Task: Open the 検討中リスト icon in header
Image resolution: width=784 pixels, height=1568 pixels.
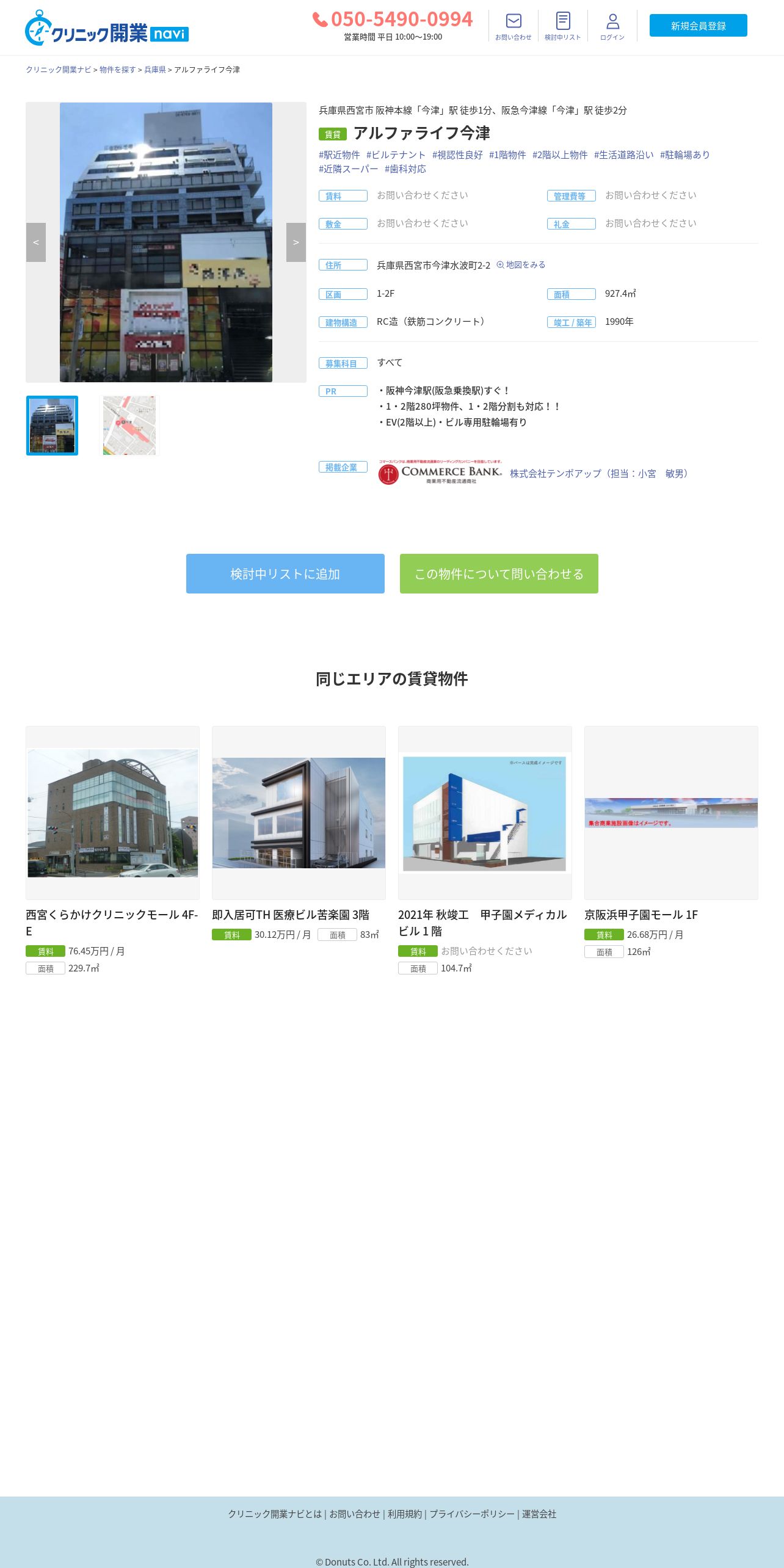Action: click(x=562, y=26)
